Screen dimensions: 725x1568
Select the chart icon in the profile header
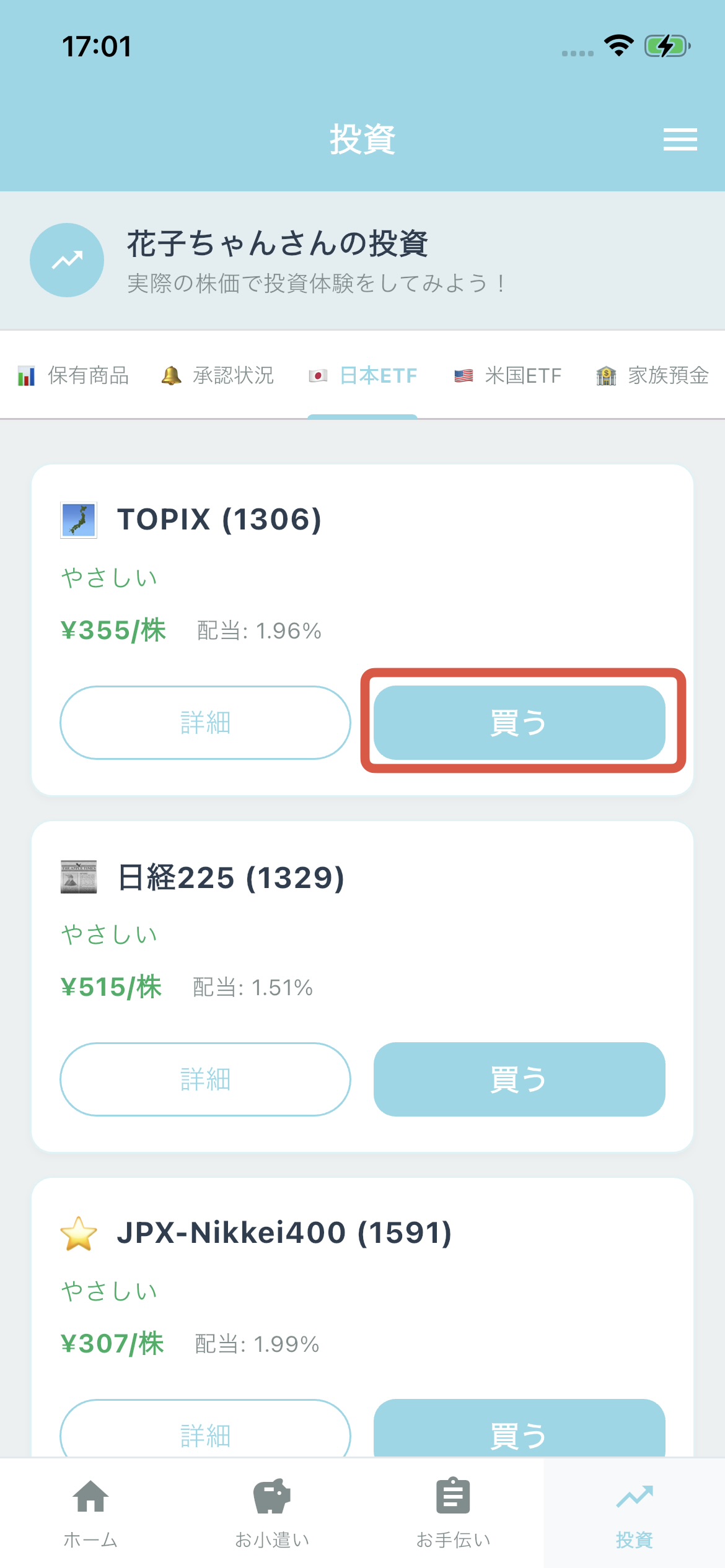tap(67, 260)
